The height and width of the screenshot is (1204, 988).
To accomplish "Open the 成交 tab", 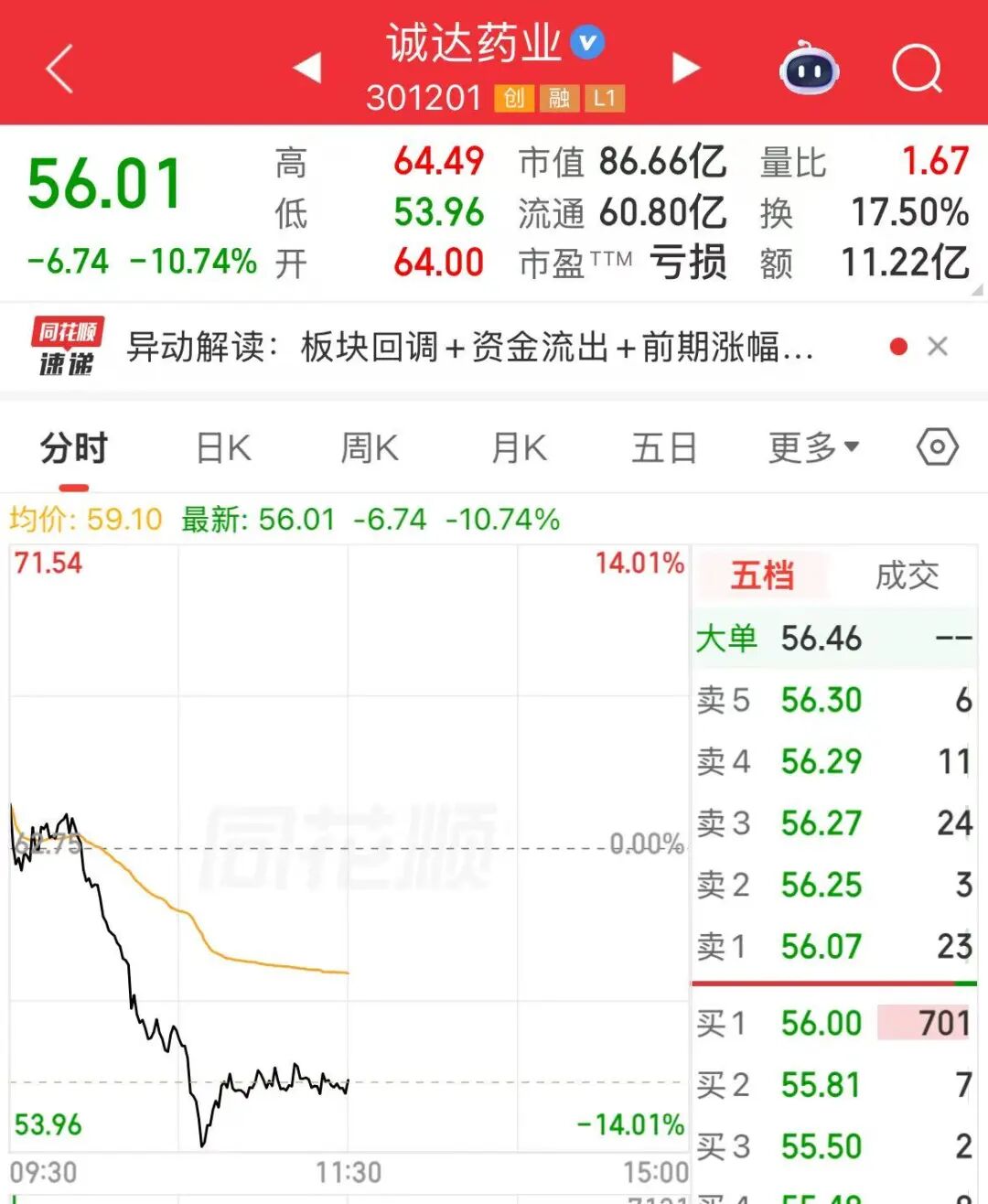I will tap(907, 576).
